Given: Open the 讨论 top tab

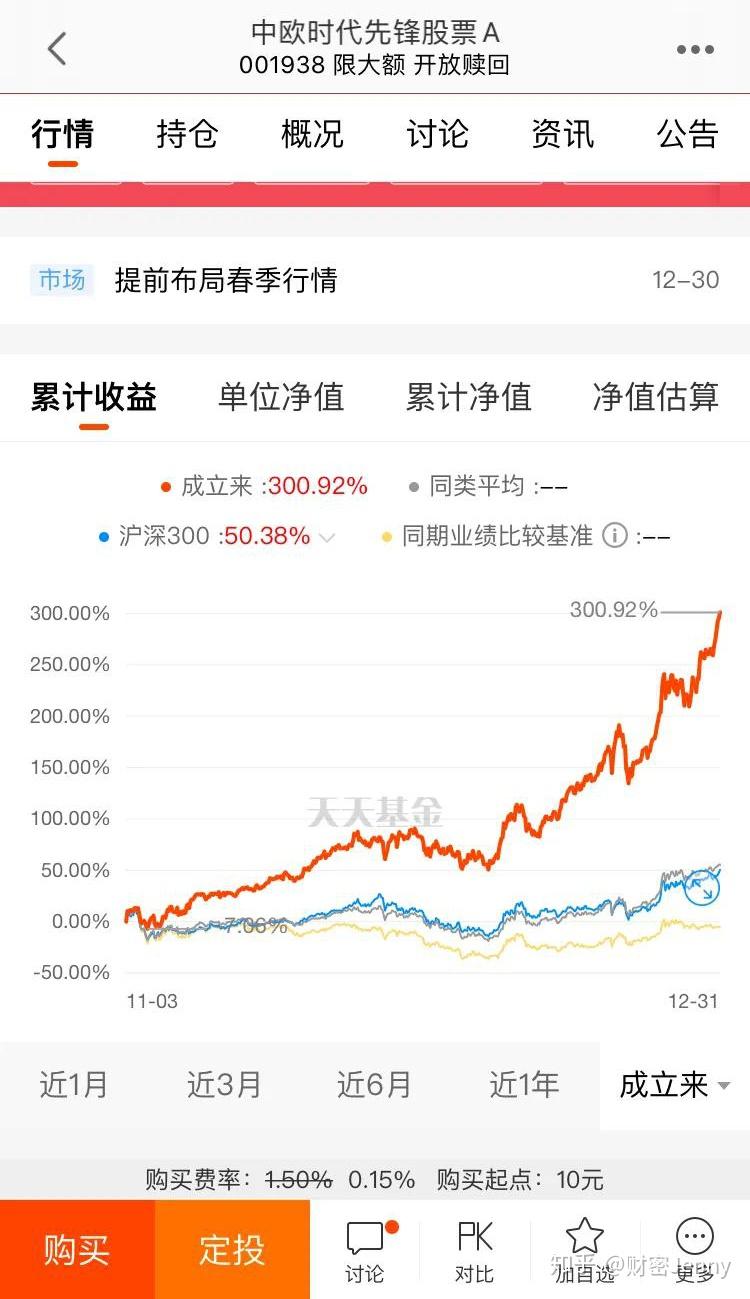Looking at the screenshot, I should [437, 134].
